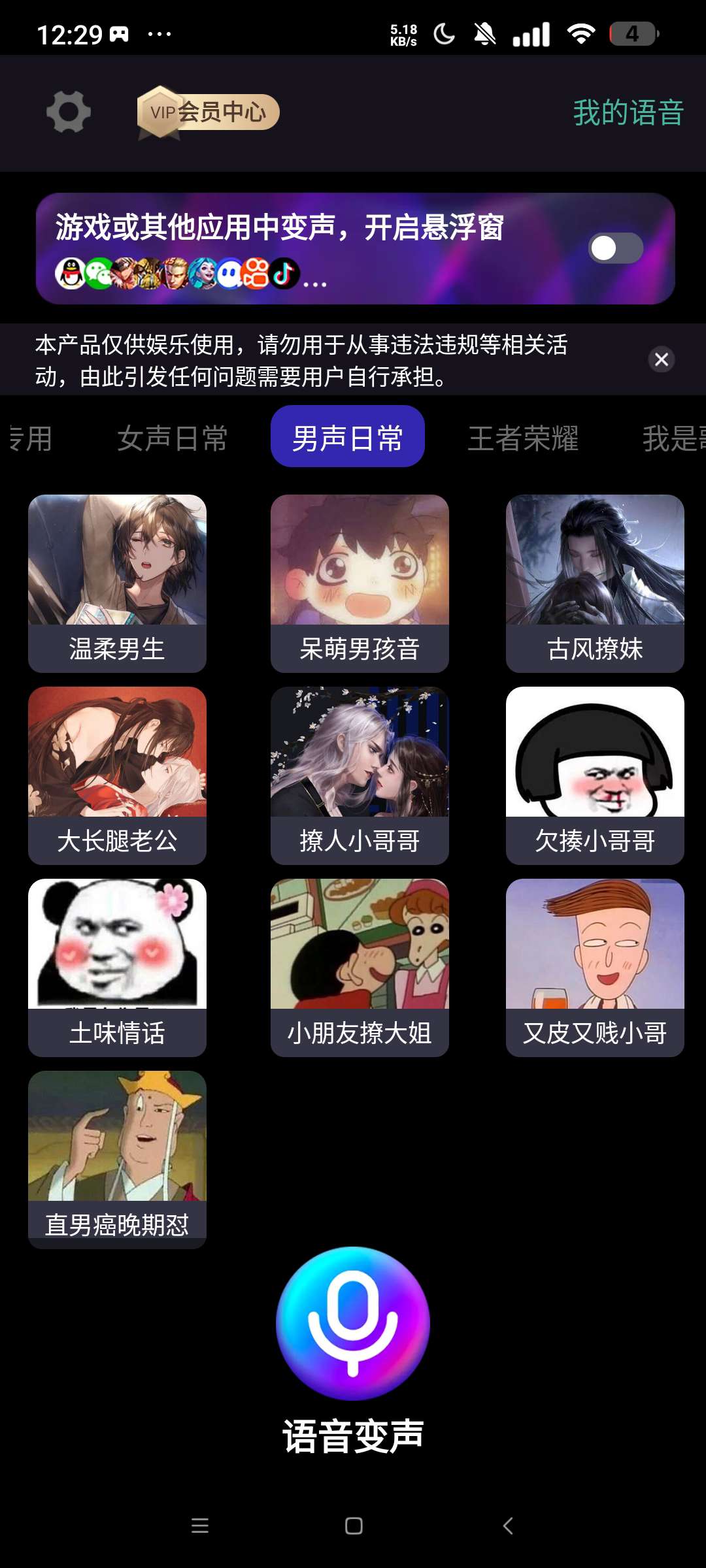Viewport: 706px width, 1568px height.
Task: Tap the 语音变声 microphone button
Action: [x=353, y=1324]
